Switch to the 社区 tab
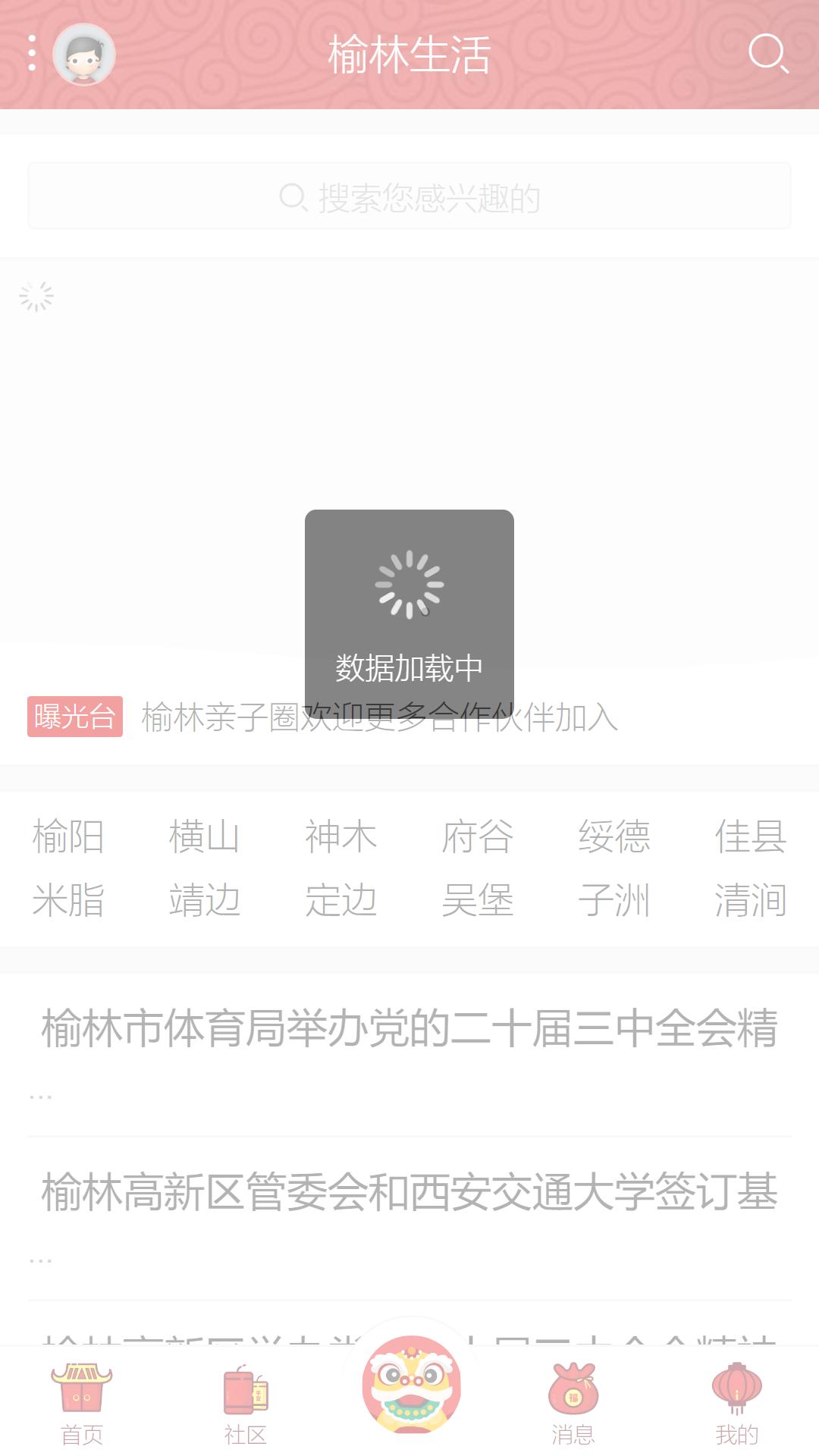 pyautogui.click(x=246, y=1404)
